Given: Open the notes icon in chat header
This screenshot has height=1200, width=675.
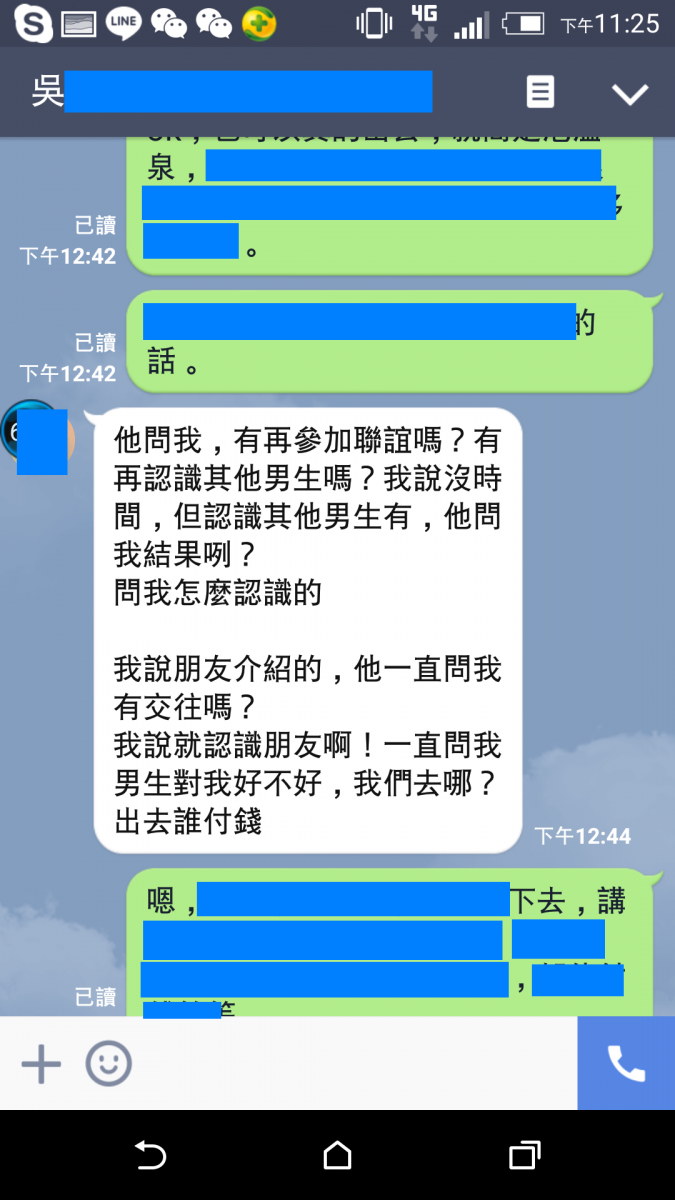Looking at the screenshot, I should pos(540,93).
